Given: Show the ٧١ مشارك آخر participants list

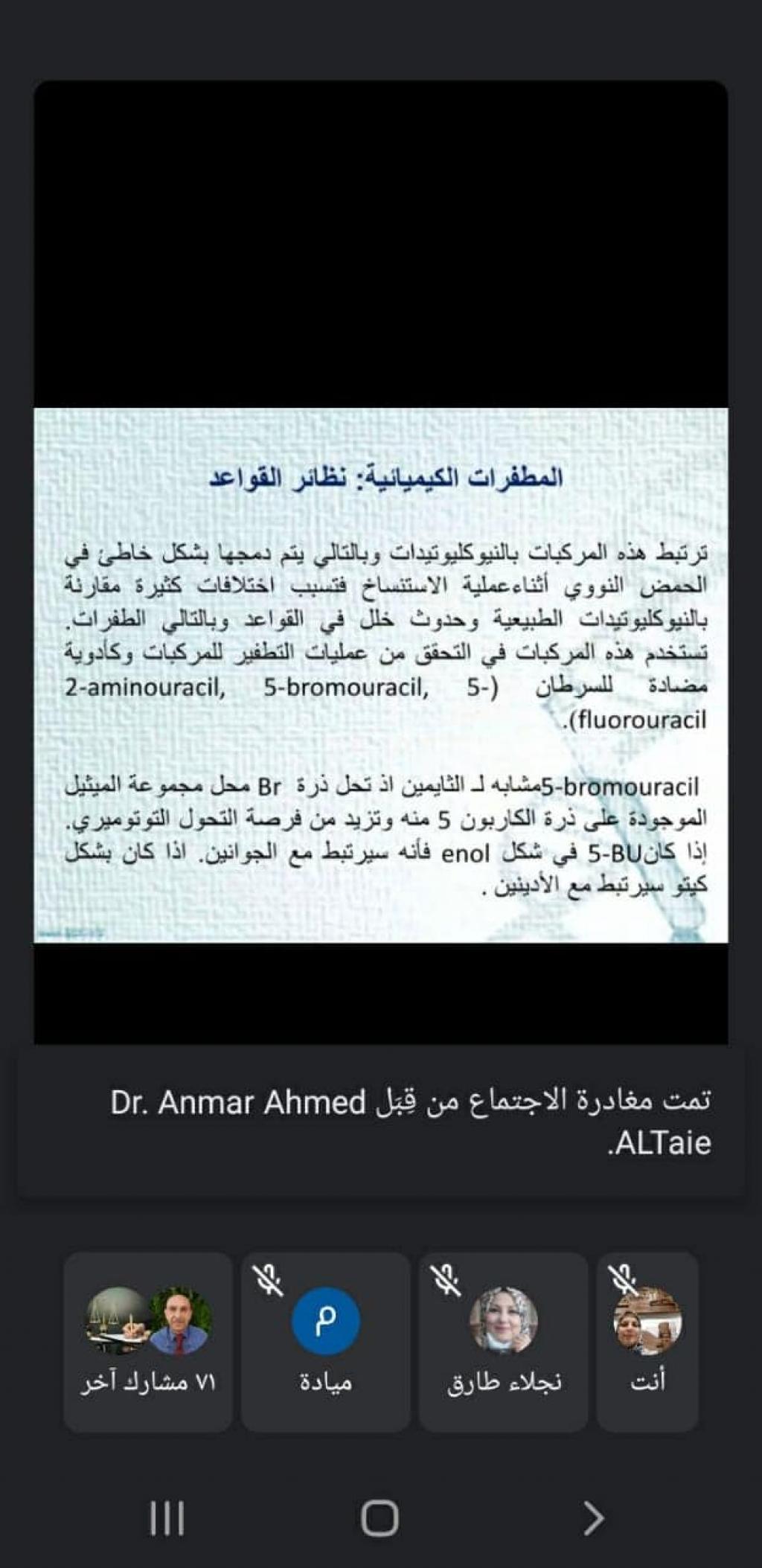Looking at the screenshot, I should coord(148,1341).
